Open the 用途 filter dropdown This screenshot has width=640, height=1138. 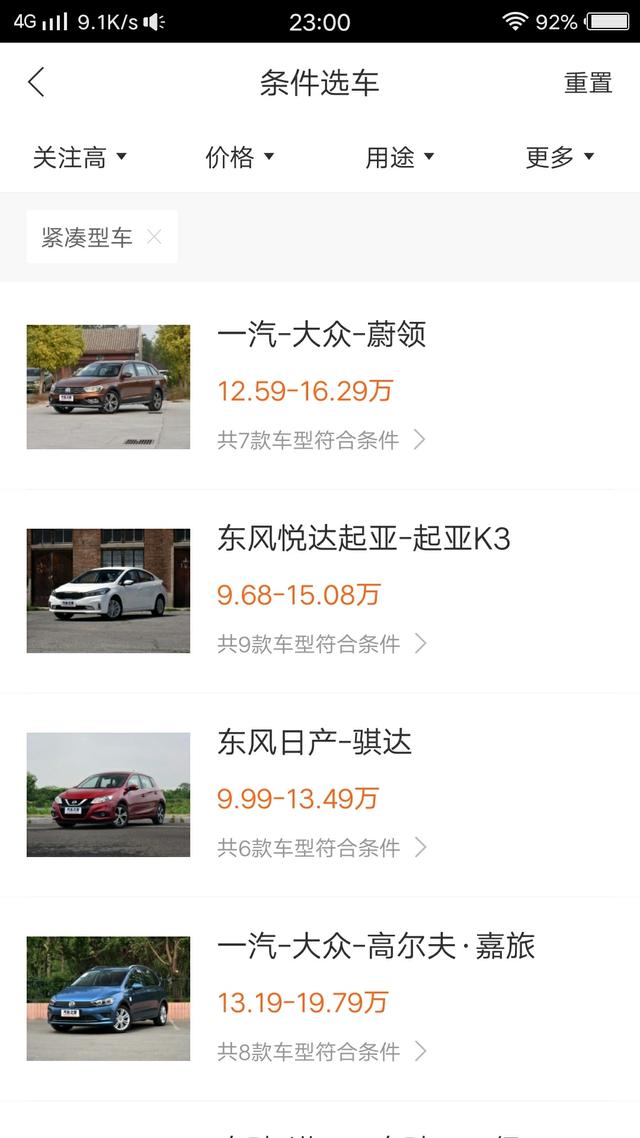[400, 157]
